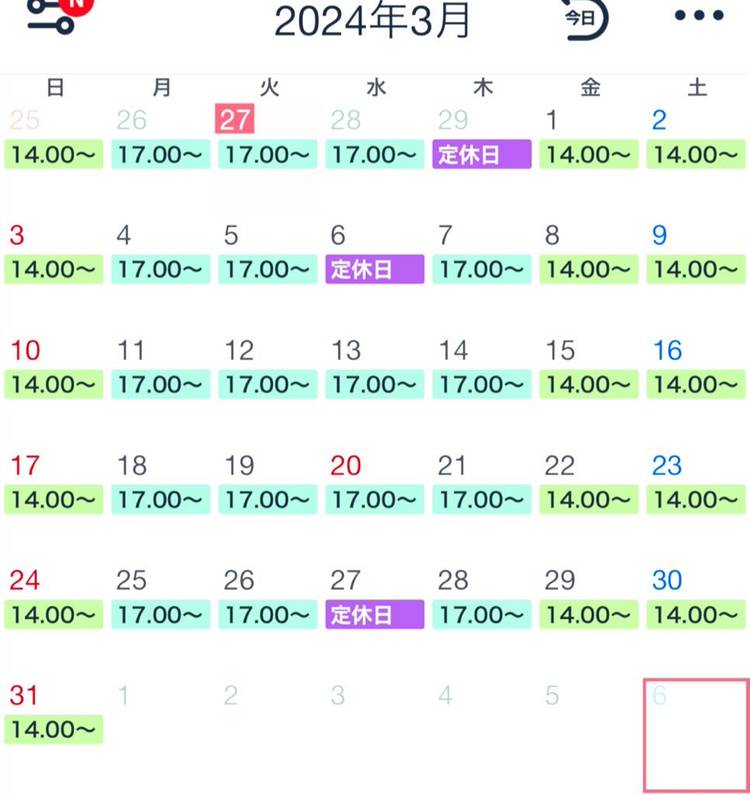Select Saturday March 9
The height and width of the screenshot is (795, 750).
click(659, 236)
